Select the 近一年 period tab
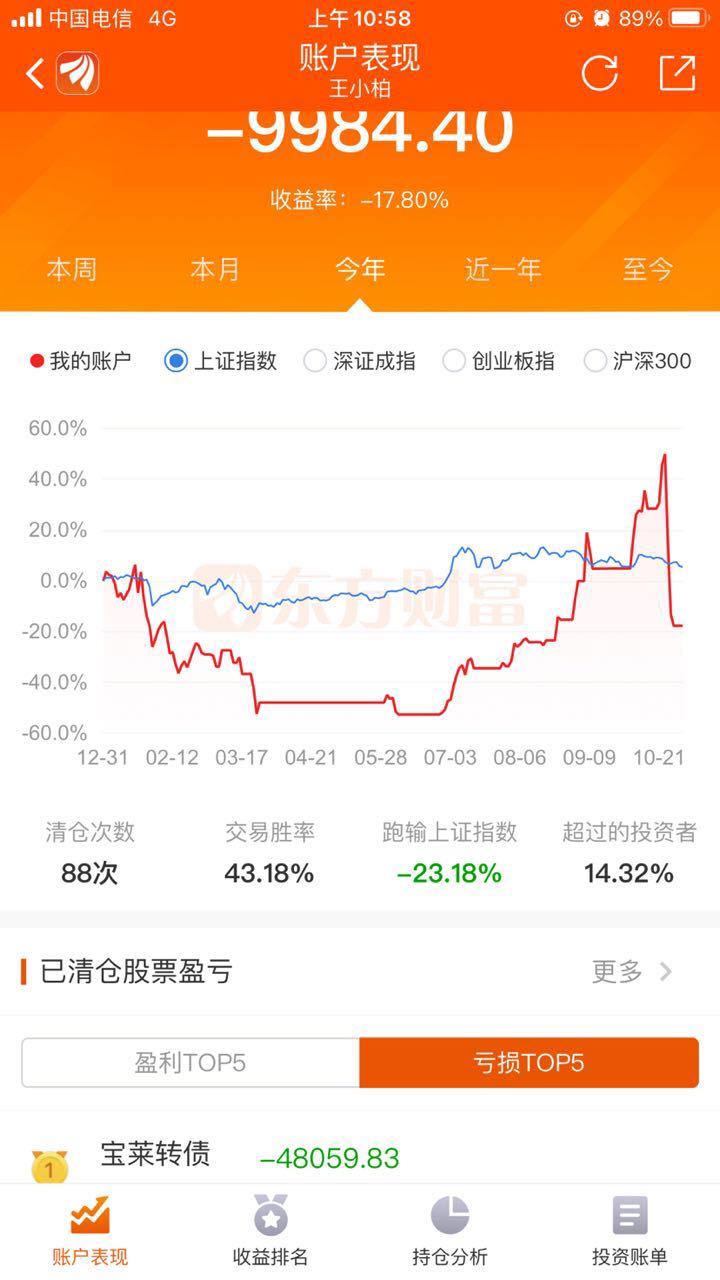Viewport: 720px width, 1280px height. [x=503, y=269]
